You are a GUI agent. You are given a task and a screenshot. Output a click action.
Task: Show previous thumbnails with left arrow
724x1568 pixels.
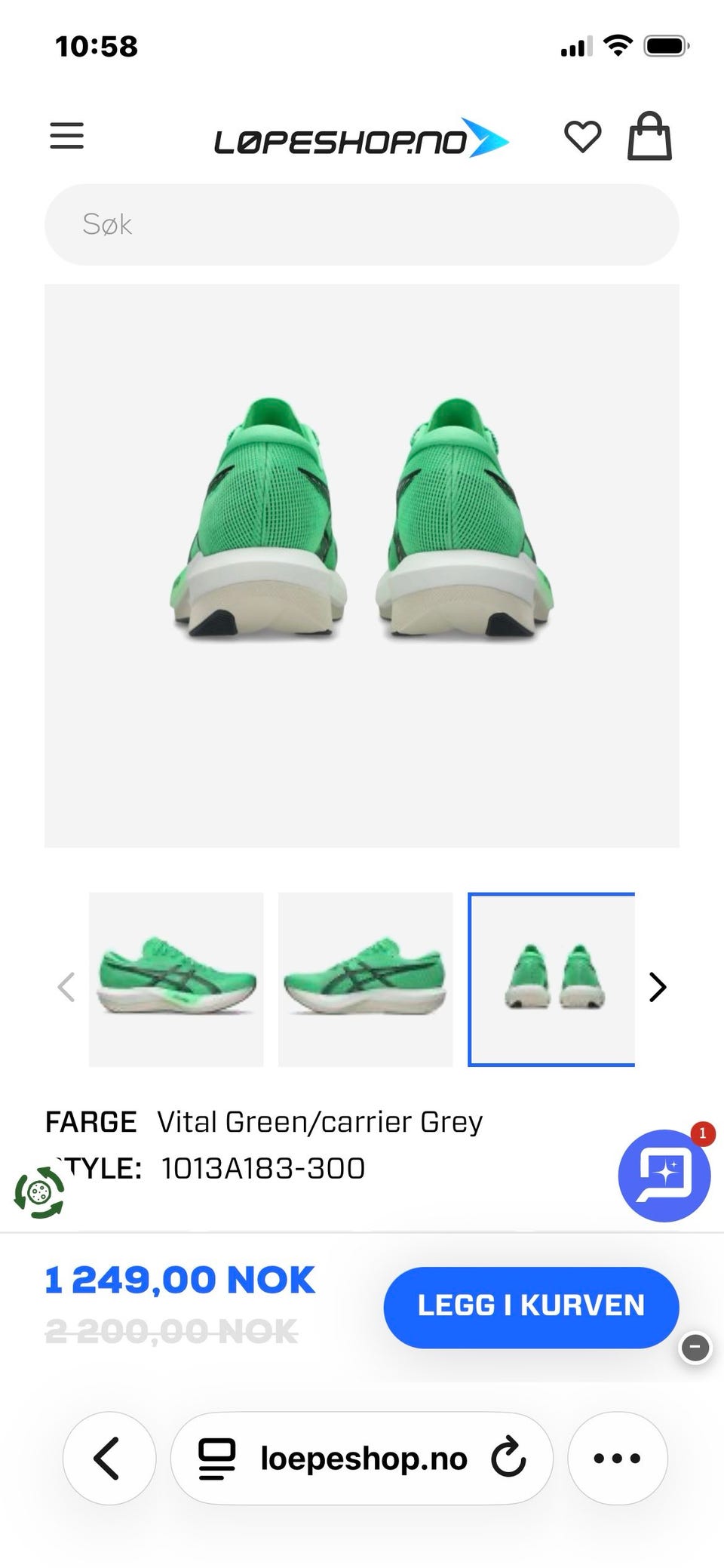tap(66, 987)
